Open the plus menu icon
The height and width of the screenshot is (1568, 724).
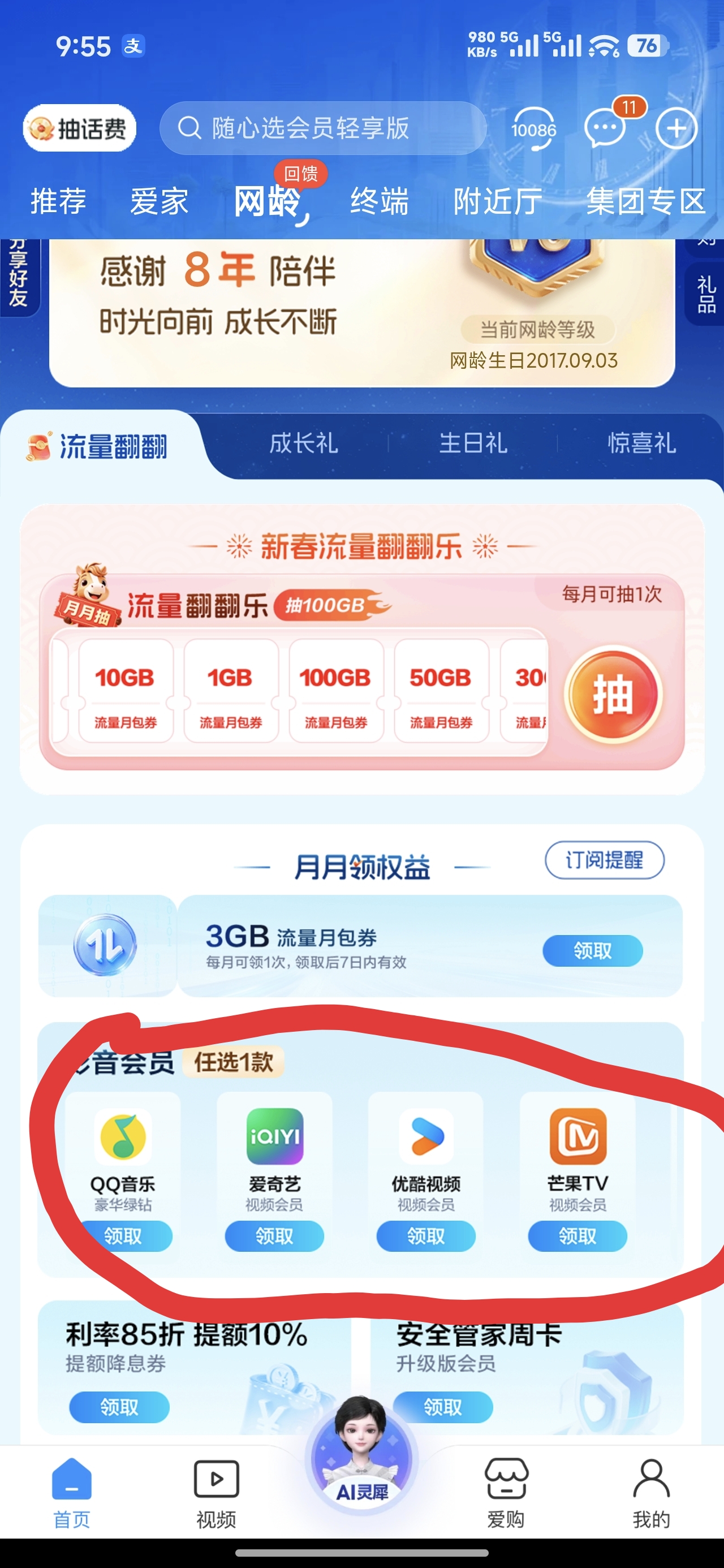pyautogui.click(x=676, y=128)
